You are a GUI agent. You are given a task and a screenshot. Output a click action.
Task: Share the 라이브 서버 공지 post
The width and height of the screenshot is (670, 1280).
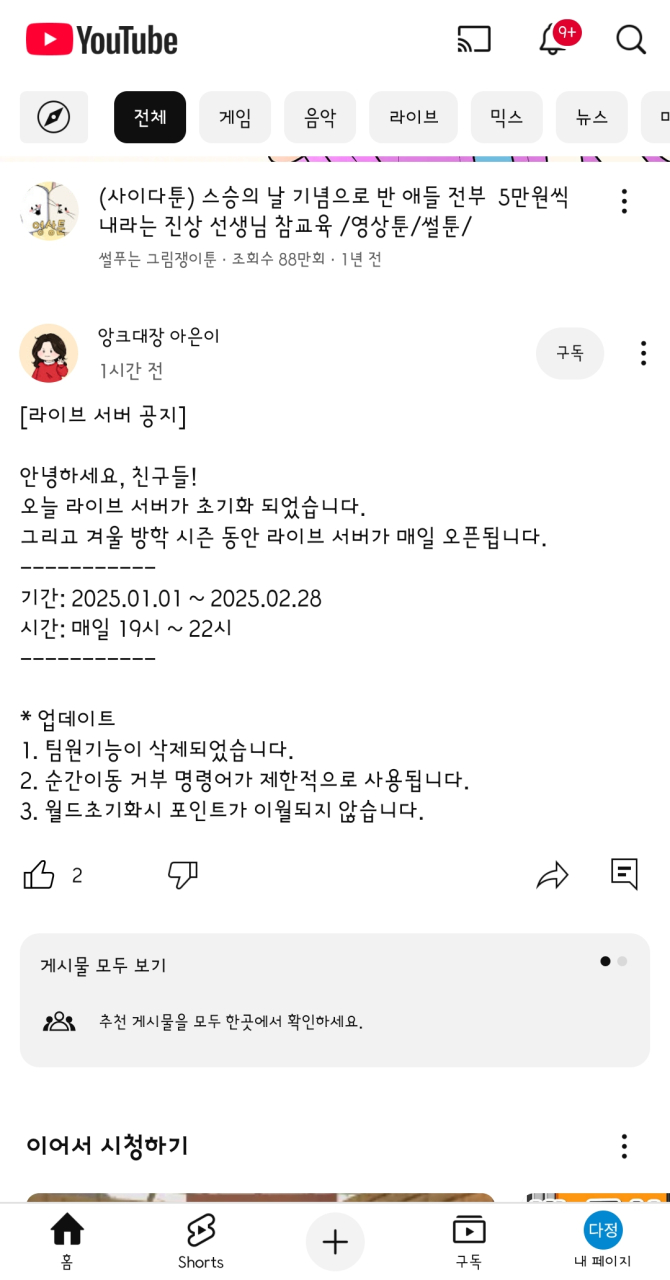(552, 875)
